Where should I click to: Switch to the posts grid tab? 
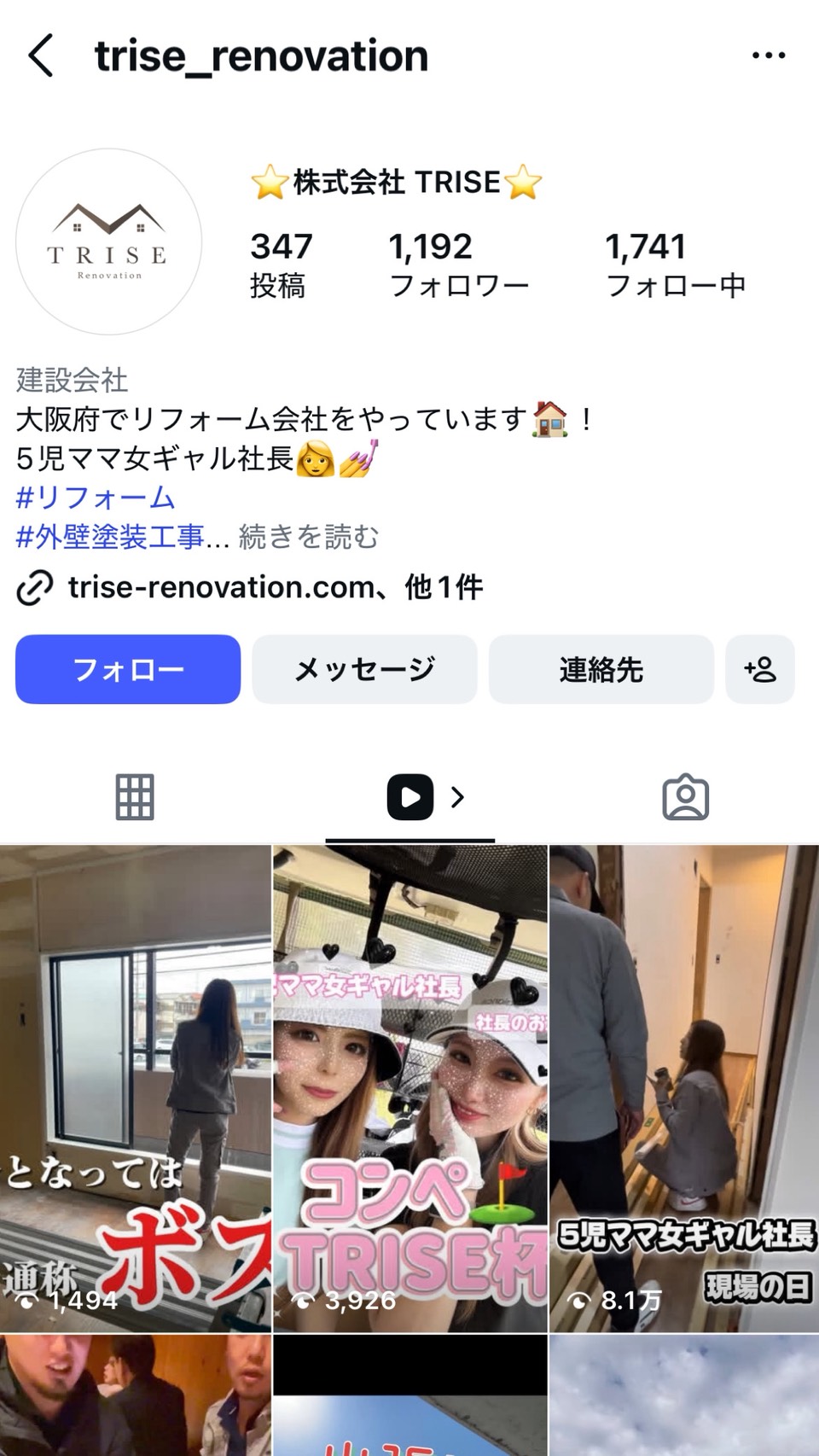click(x=135, y=797)
